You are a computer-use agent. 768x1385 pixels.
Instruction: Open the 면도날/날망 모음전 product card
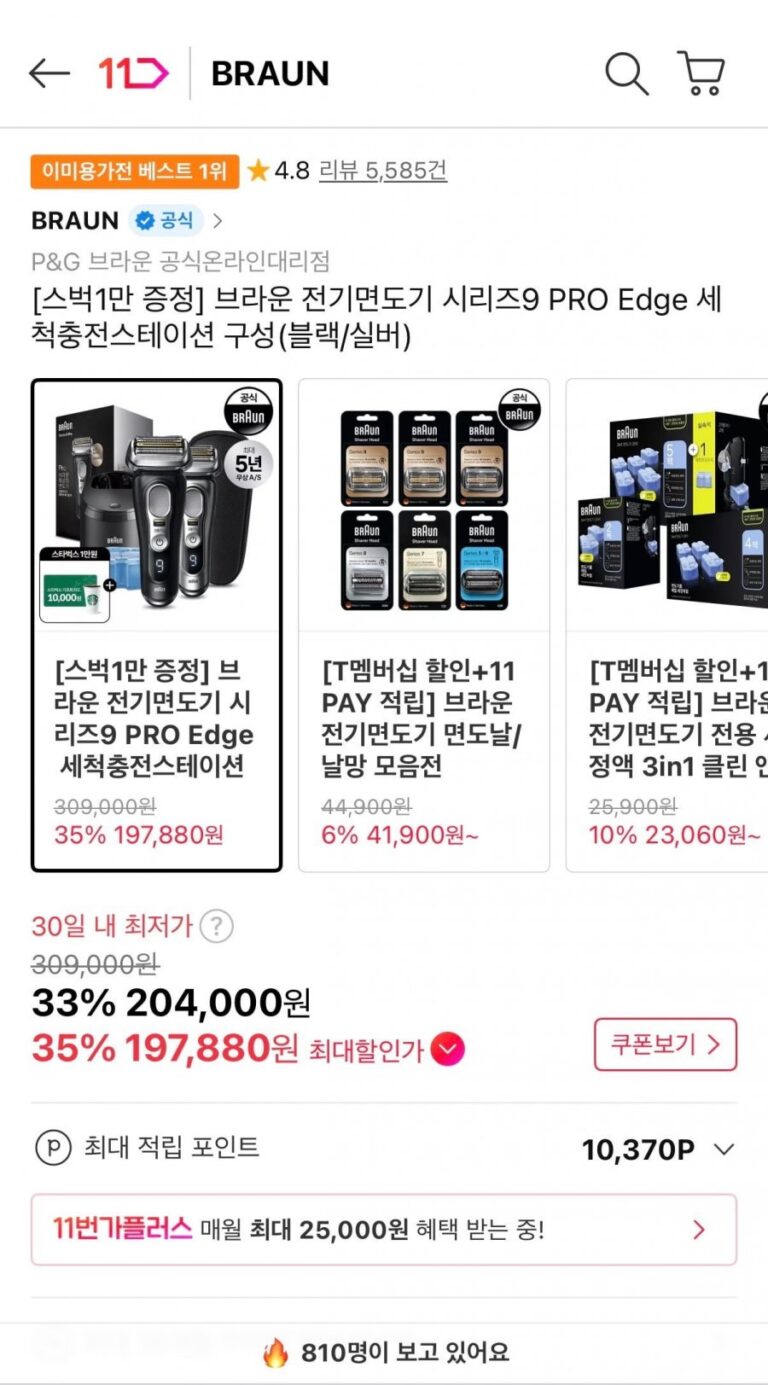(x=423, y=625)
